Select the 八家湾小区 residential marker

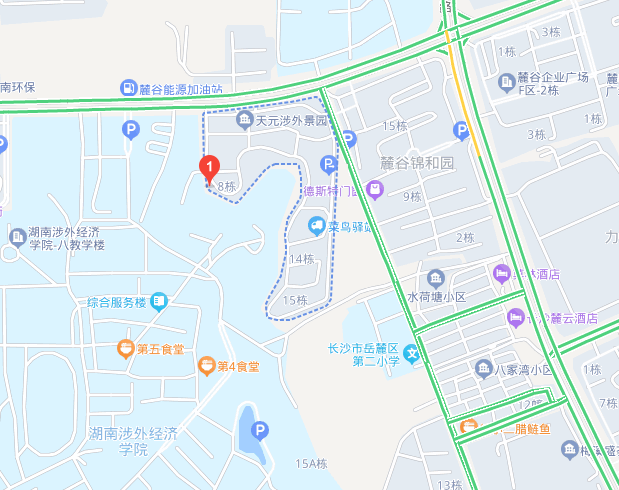pyautogui.click(x=483, y=369)
